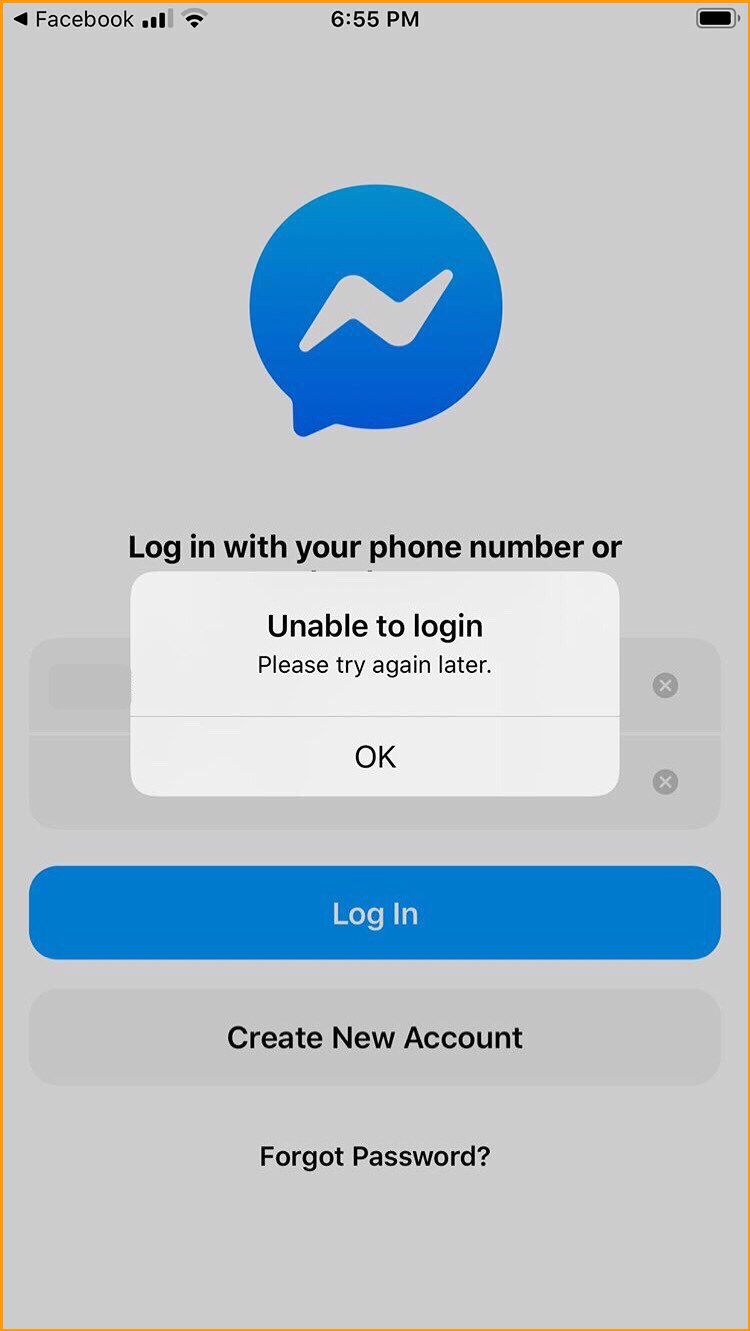Return to Facebook via the status bar back arrow
750x1331 pixels.
tap(71, 19)
